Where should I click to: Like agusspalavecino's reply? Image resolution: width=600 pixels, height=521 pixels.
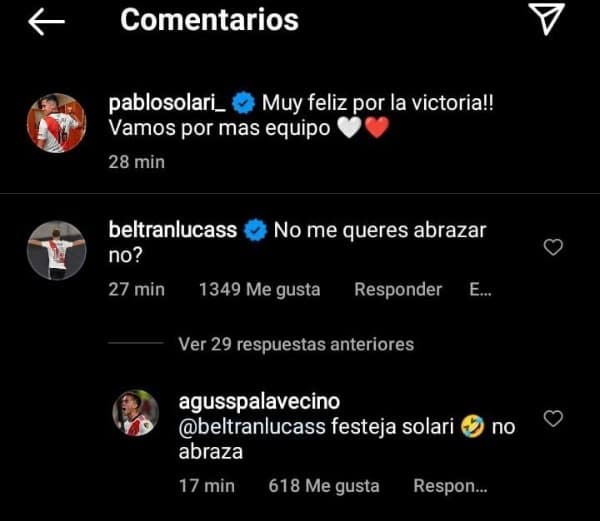(553, 418)
